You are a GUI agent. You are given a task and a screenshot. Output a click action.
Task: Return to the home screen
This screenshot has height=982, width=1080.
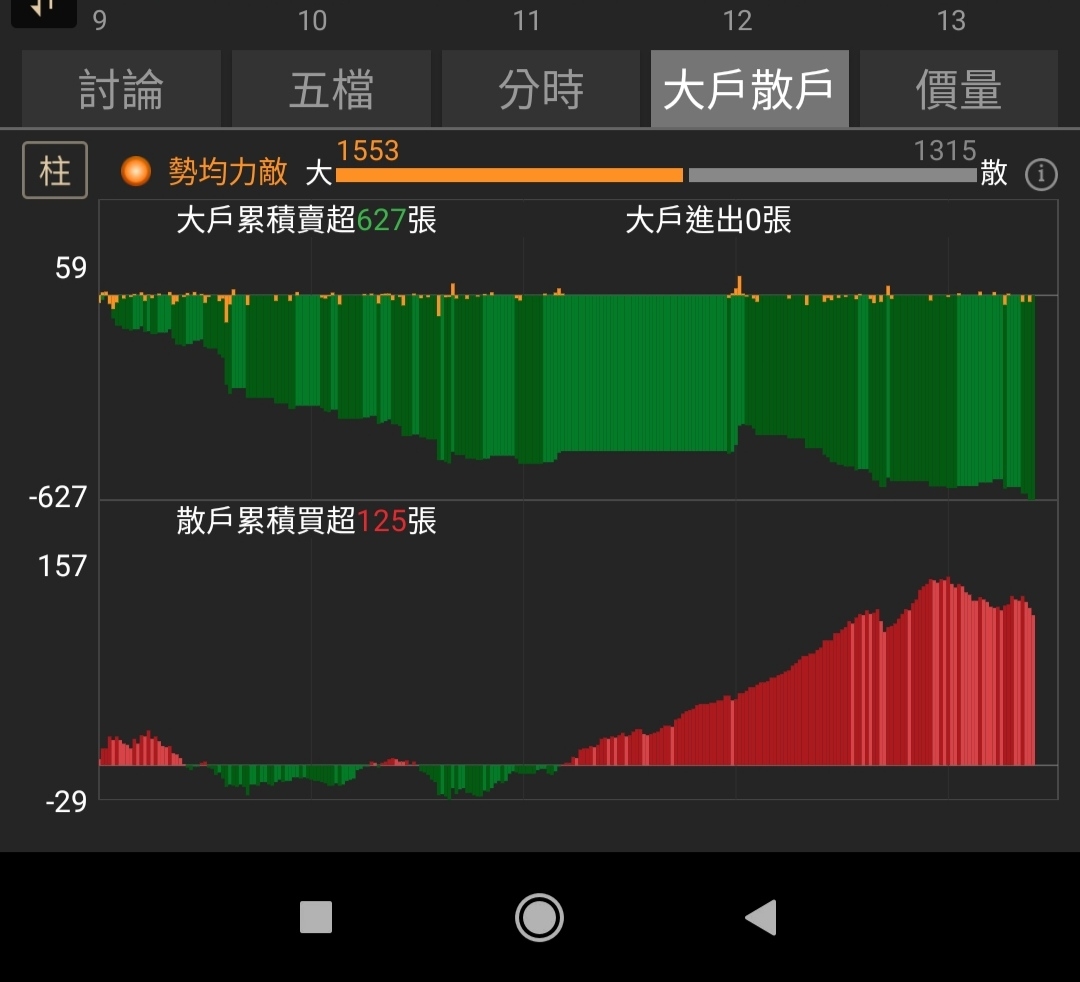(540, 917)
